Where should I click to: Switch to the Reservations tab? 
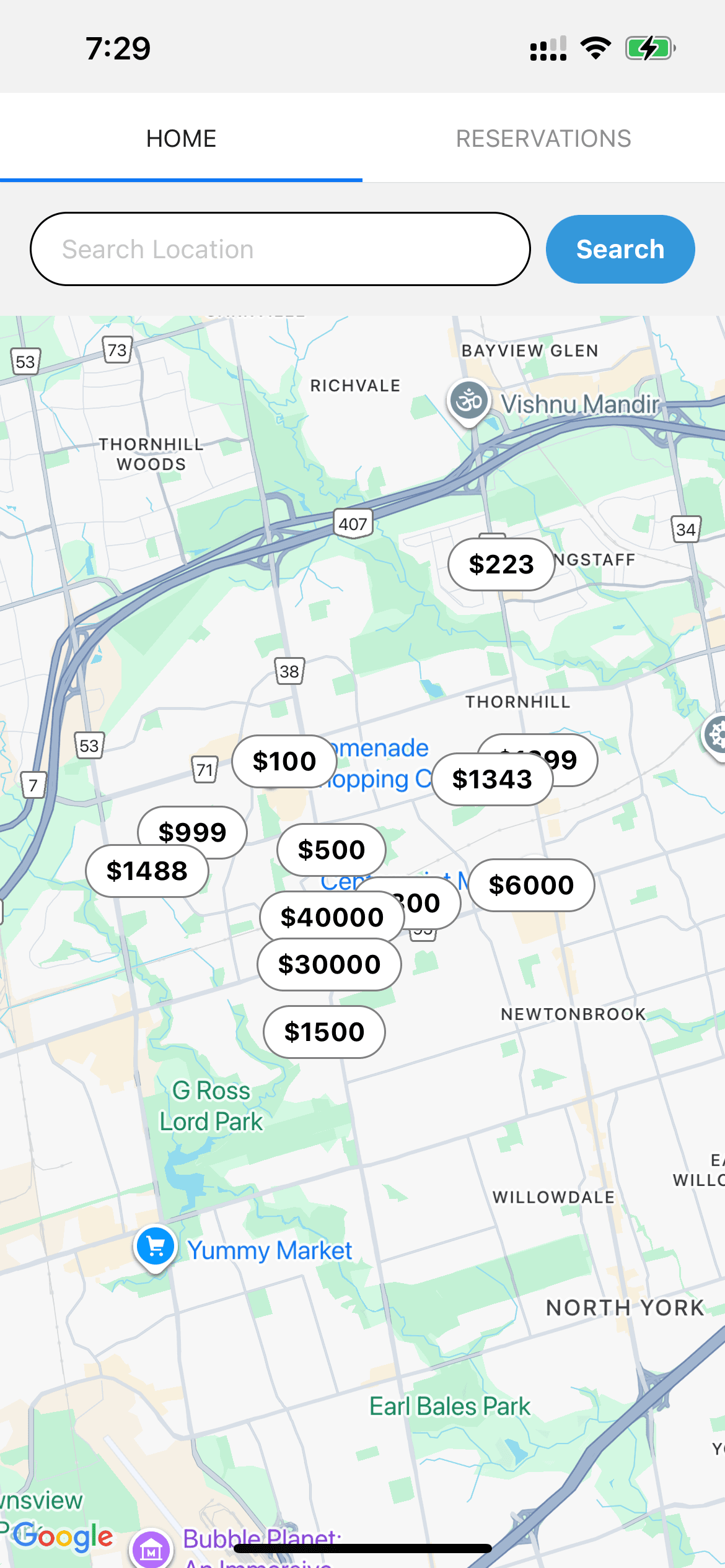point(543,139)
